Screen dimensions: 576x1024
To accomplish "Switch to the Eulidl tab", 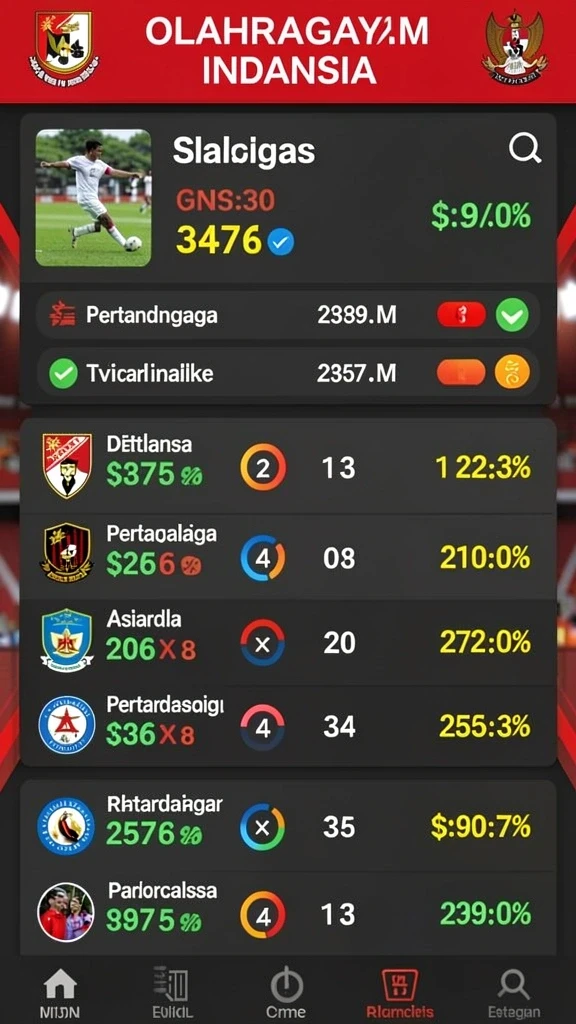I will click(171, 991).
